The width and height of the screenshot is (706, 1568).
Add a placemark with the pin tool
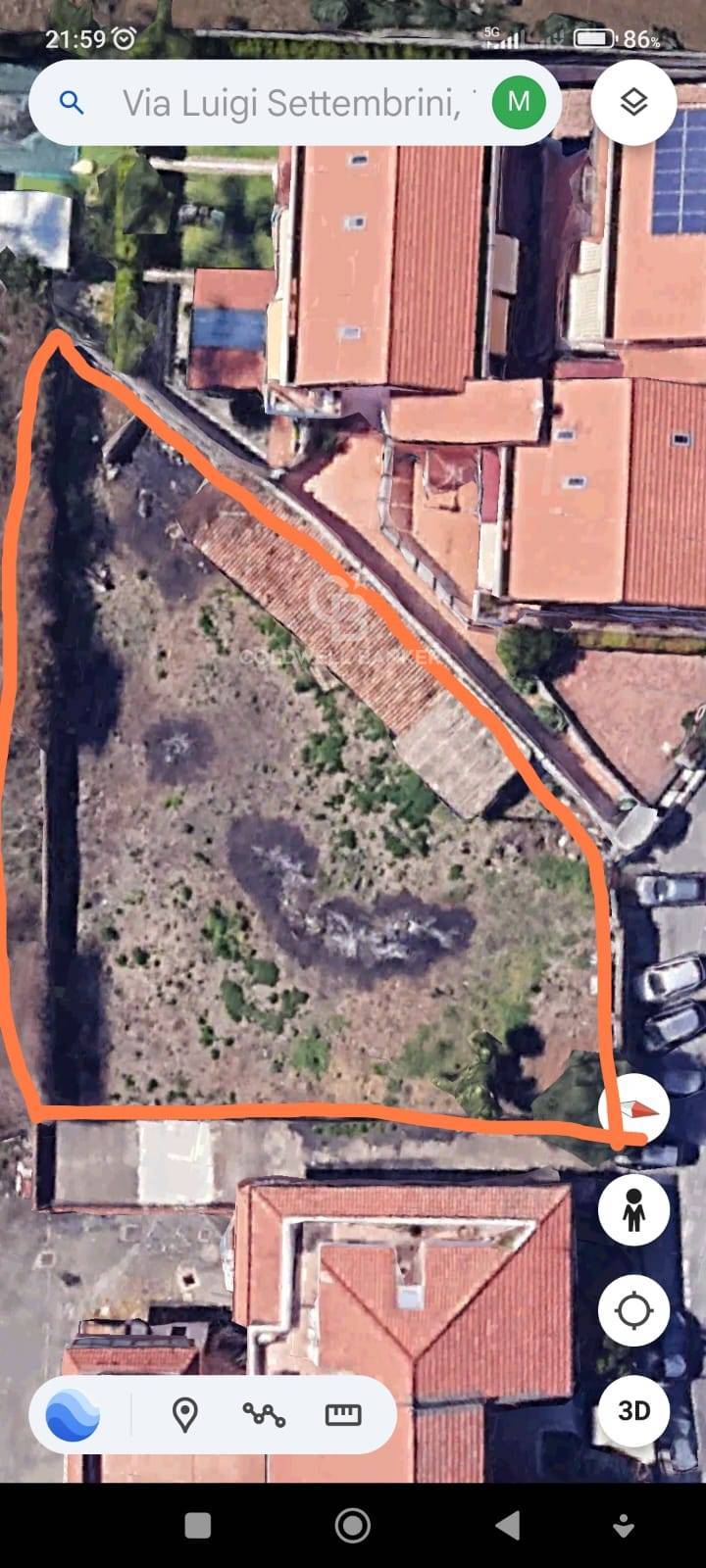pyautogui.click(x=184, y=1415)
